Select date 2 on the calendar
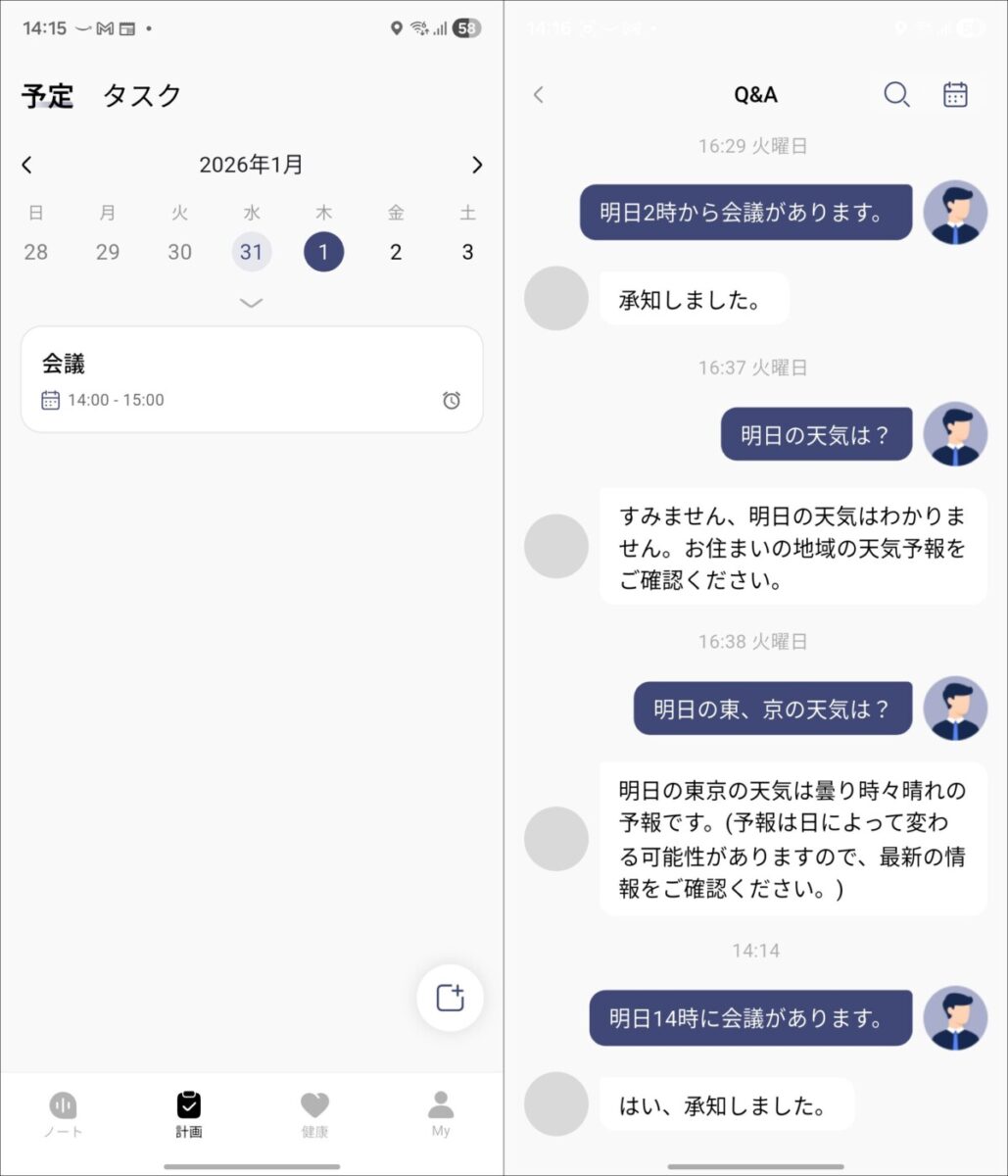The height and width of the screenshot is (1176, 1008). (x=396, y=252)
